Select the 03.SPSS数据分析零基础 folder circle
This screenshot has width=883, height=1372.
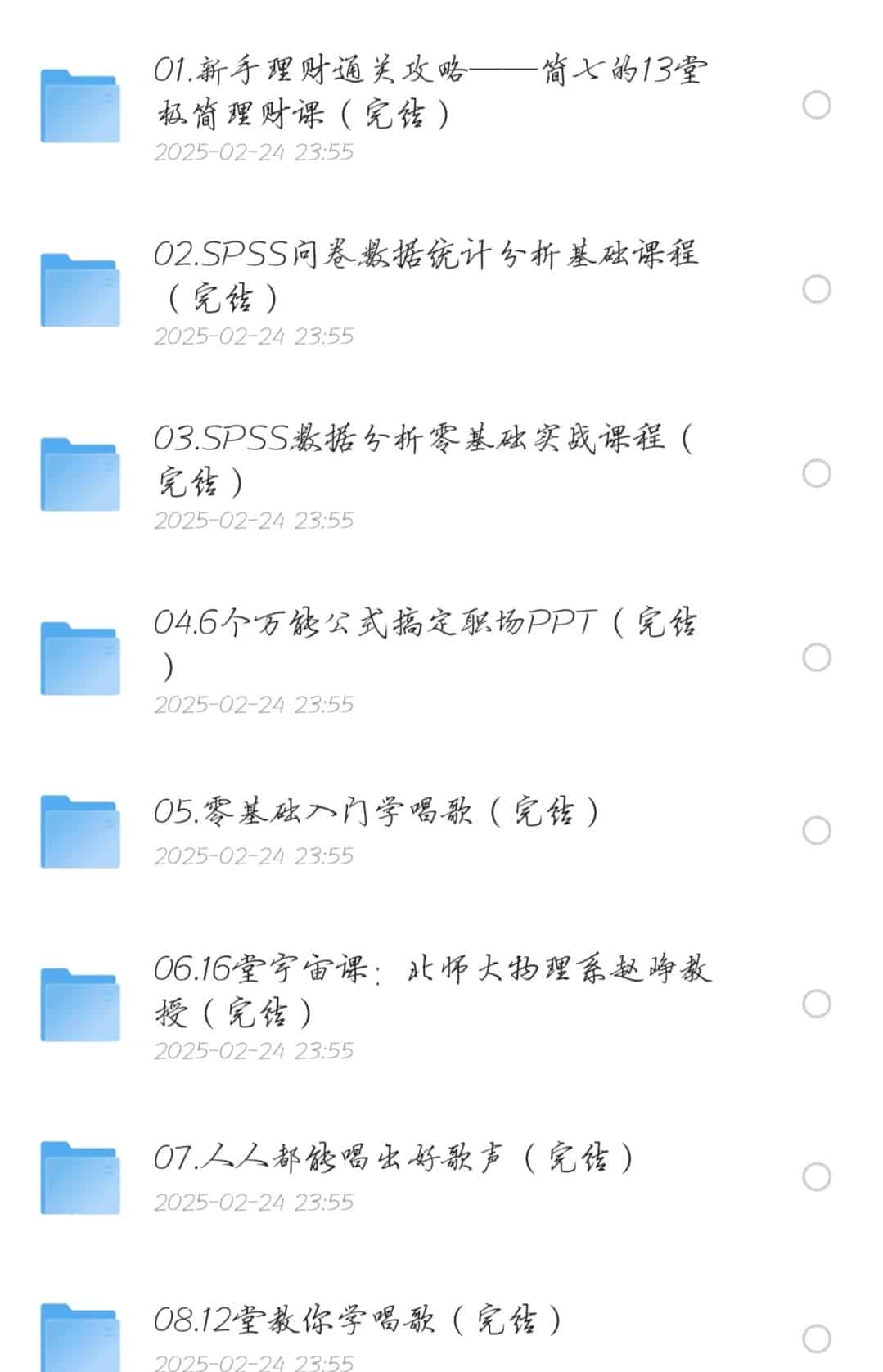[816, 473]
